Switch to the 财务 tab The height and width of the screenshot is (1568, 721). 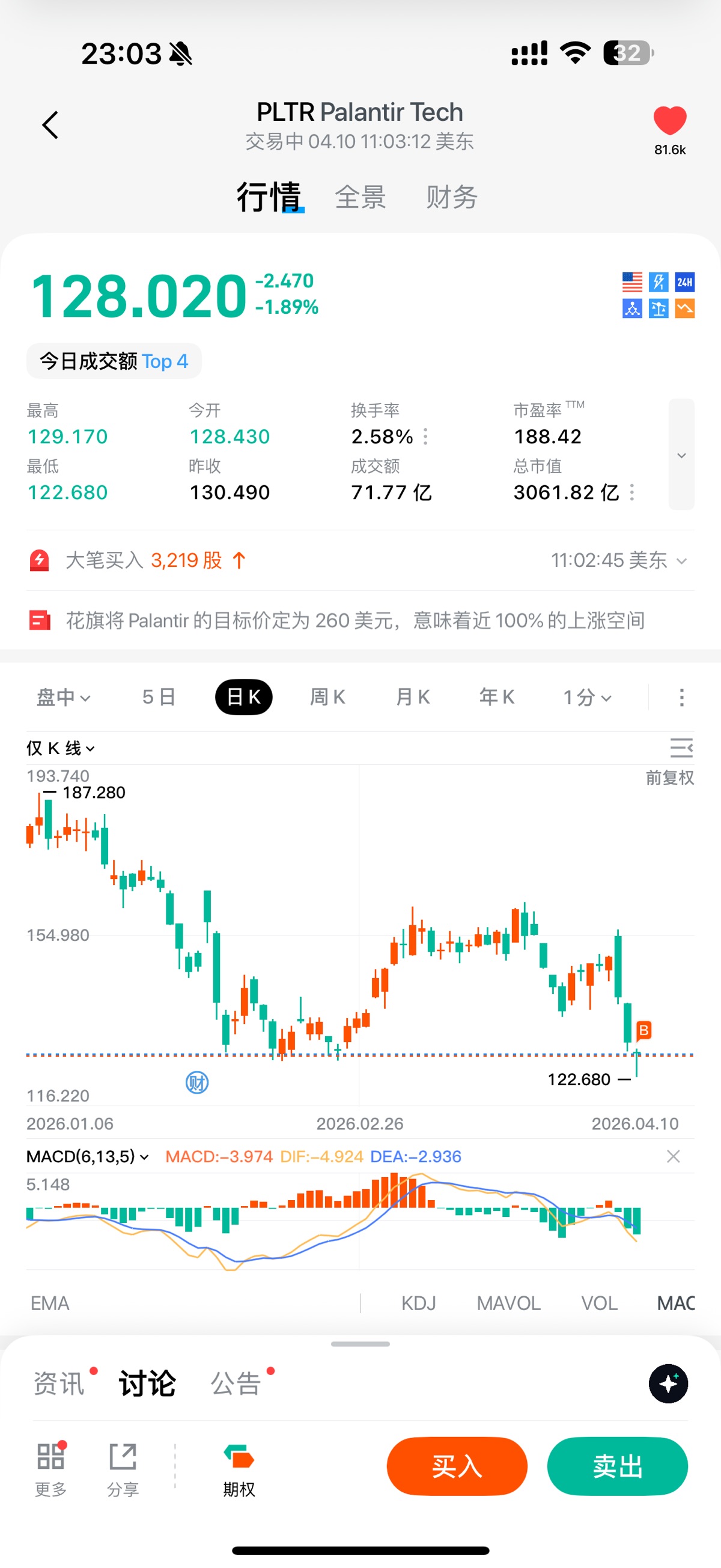click(x=451, y=197)
